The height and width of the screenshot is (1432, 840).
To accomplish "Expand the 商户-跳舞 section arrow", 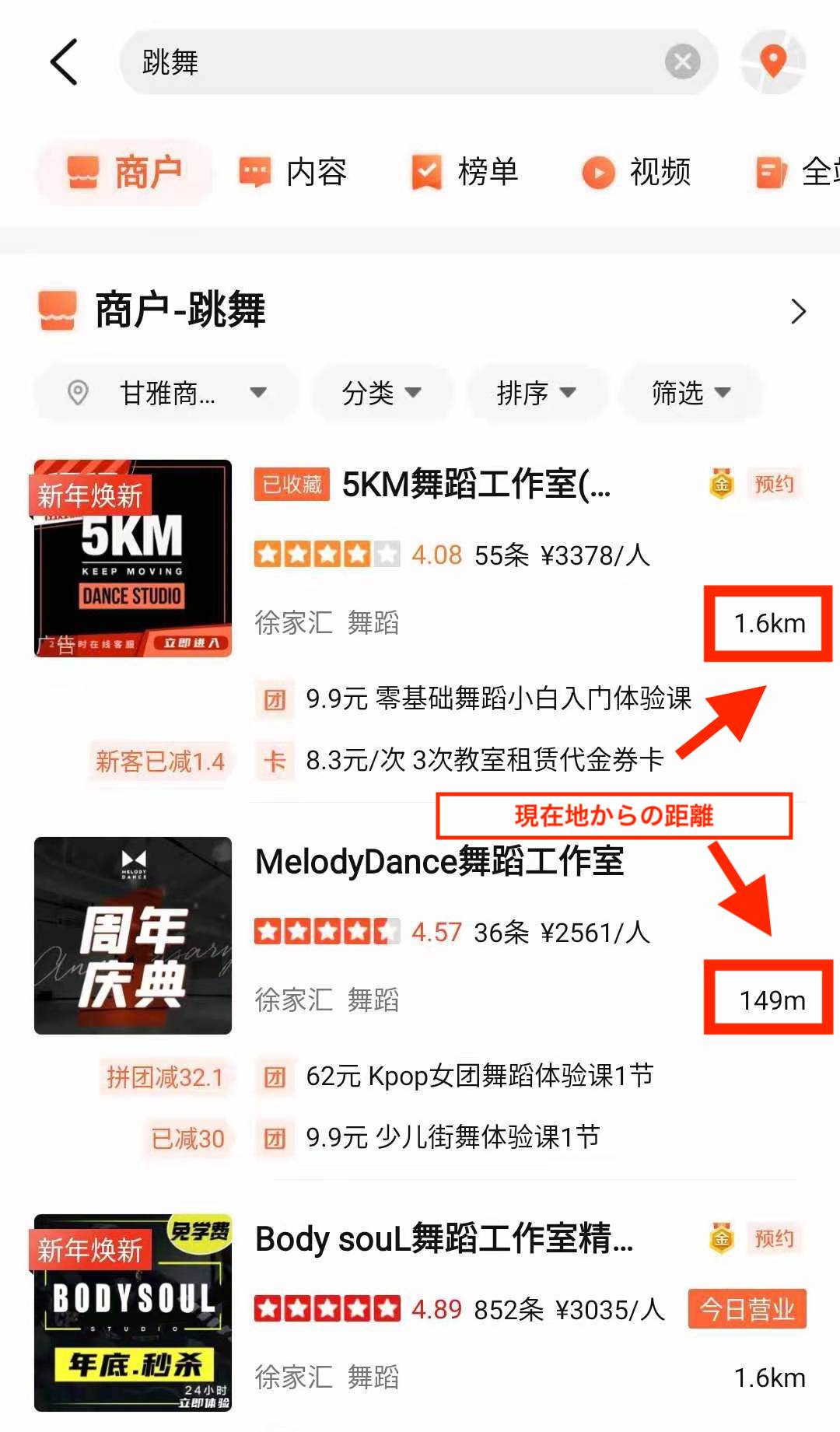I will 798,311.
